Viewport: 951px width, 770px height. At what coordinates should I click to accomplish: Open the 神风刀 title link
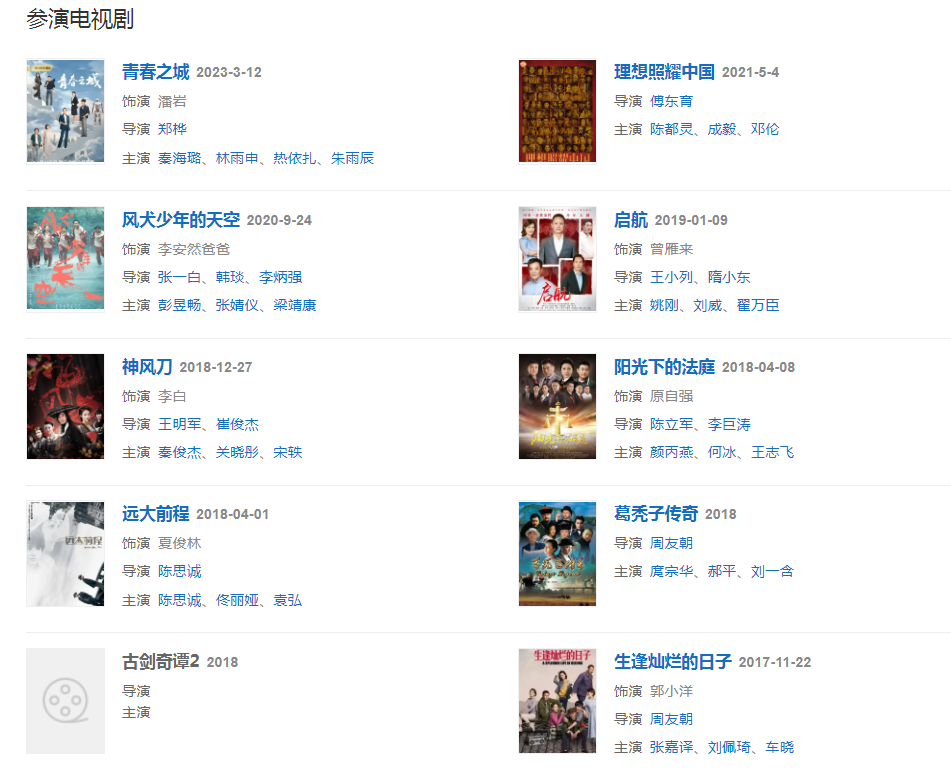[147, 367]
